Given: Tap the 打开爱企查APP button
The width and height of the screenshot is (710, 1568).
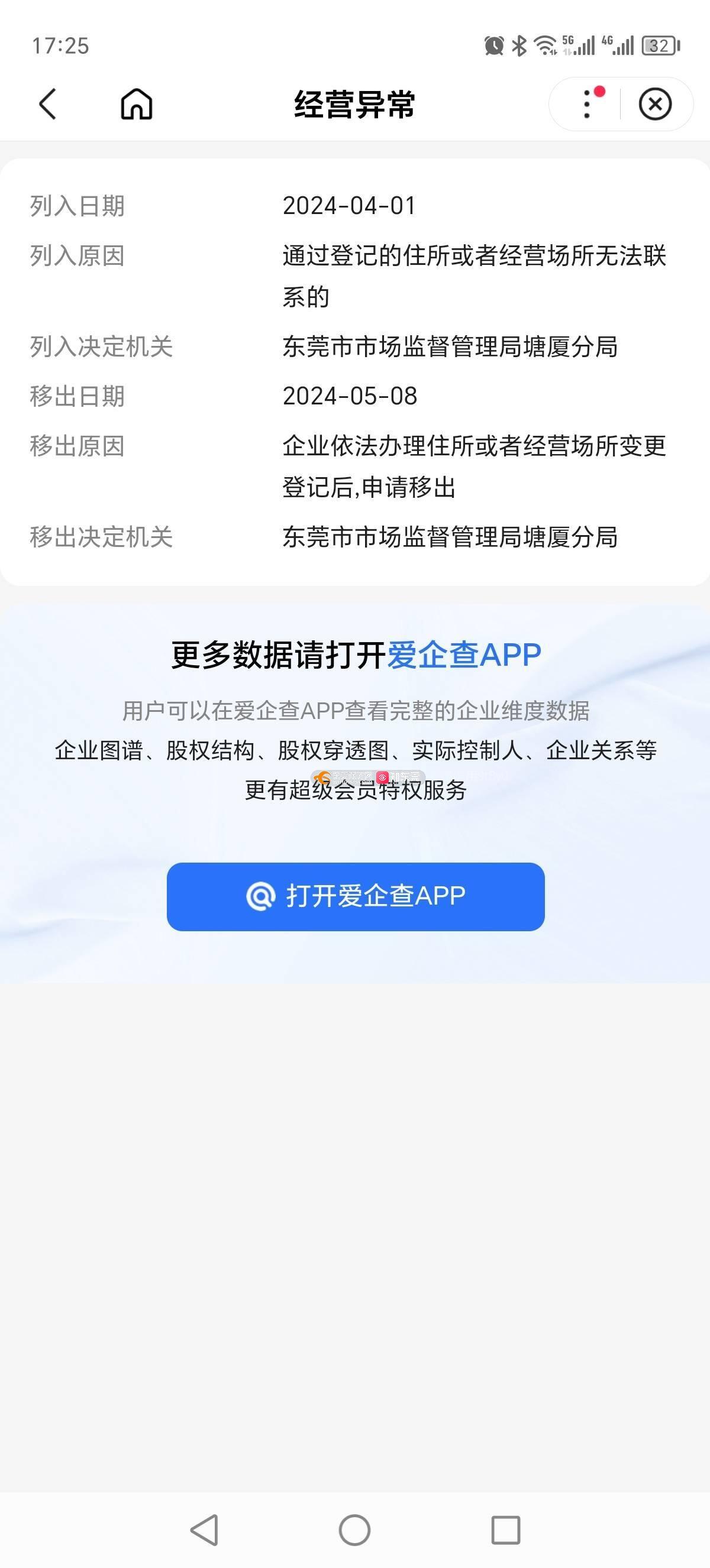Looking at the screenshot, I should coord(356,896).
